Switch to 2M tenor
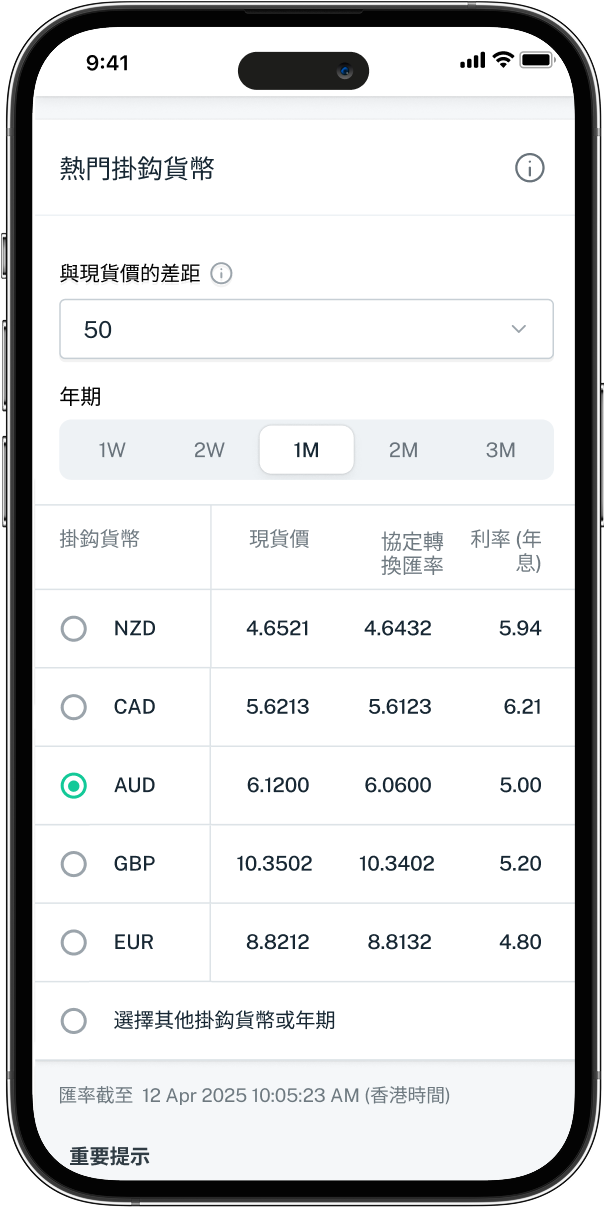Viewport: 604px width, 1208px height. pos(403,450)
